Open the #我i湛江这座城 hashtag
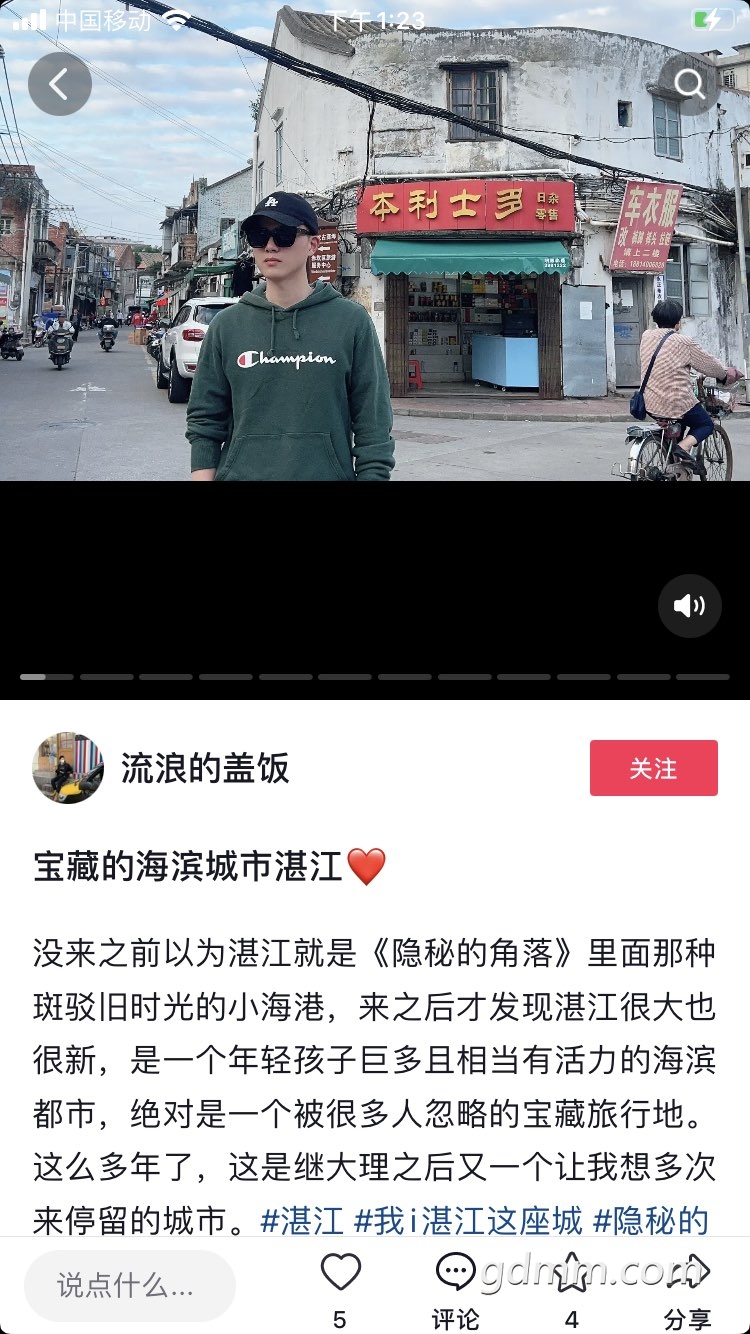The width and height of the screenshot is (750, 1334). [468, 1221]
